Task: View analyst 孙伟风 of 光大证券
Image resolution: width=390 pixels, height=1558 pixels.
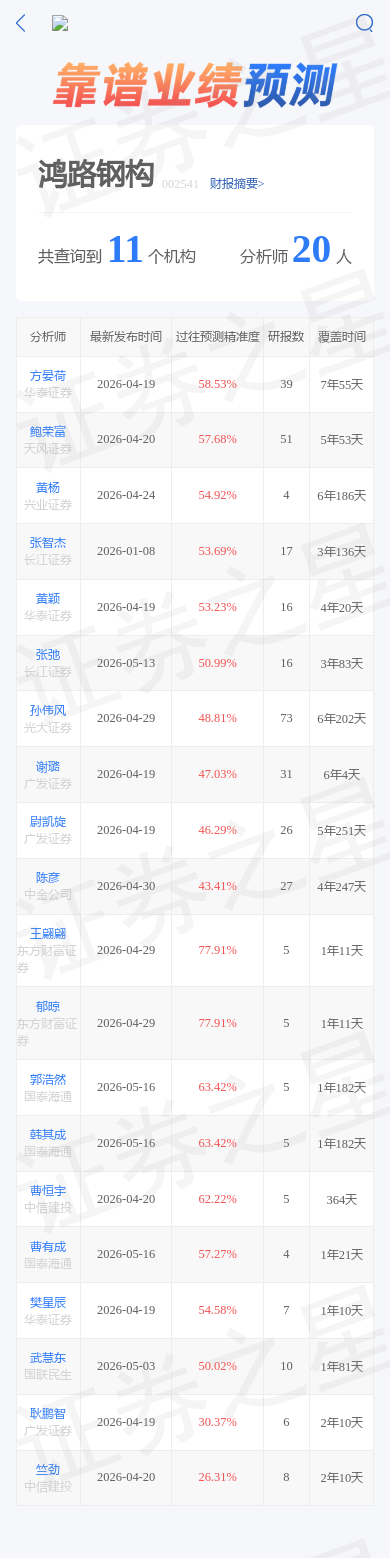Action: point(48,710)
